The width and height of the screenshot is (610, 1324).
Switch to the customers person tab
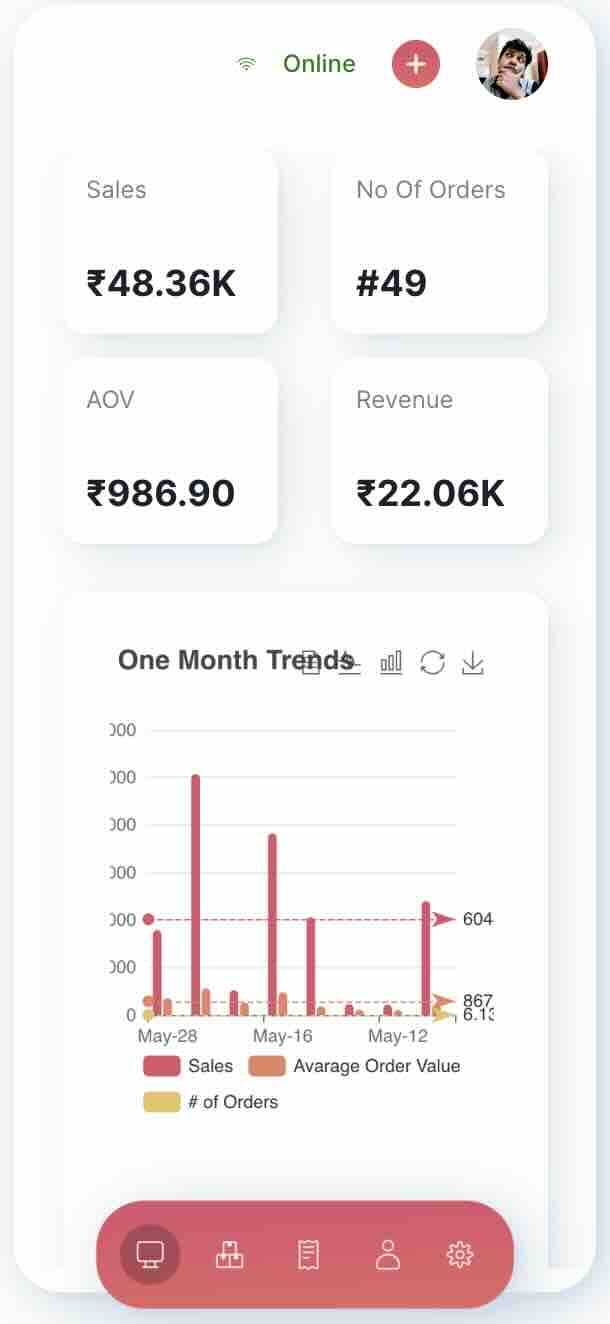(x=387, y=1254)
